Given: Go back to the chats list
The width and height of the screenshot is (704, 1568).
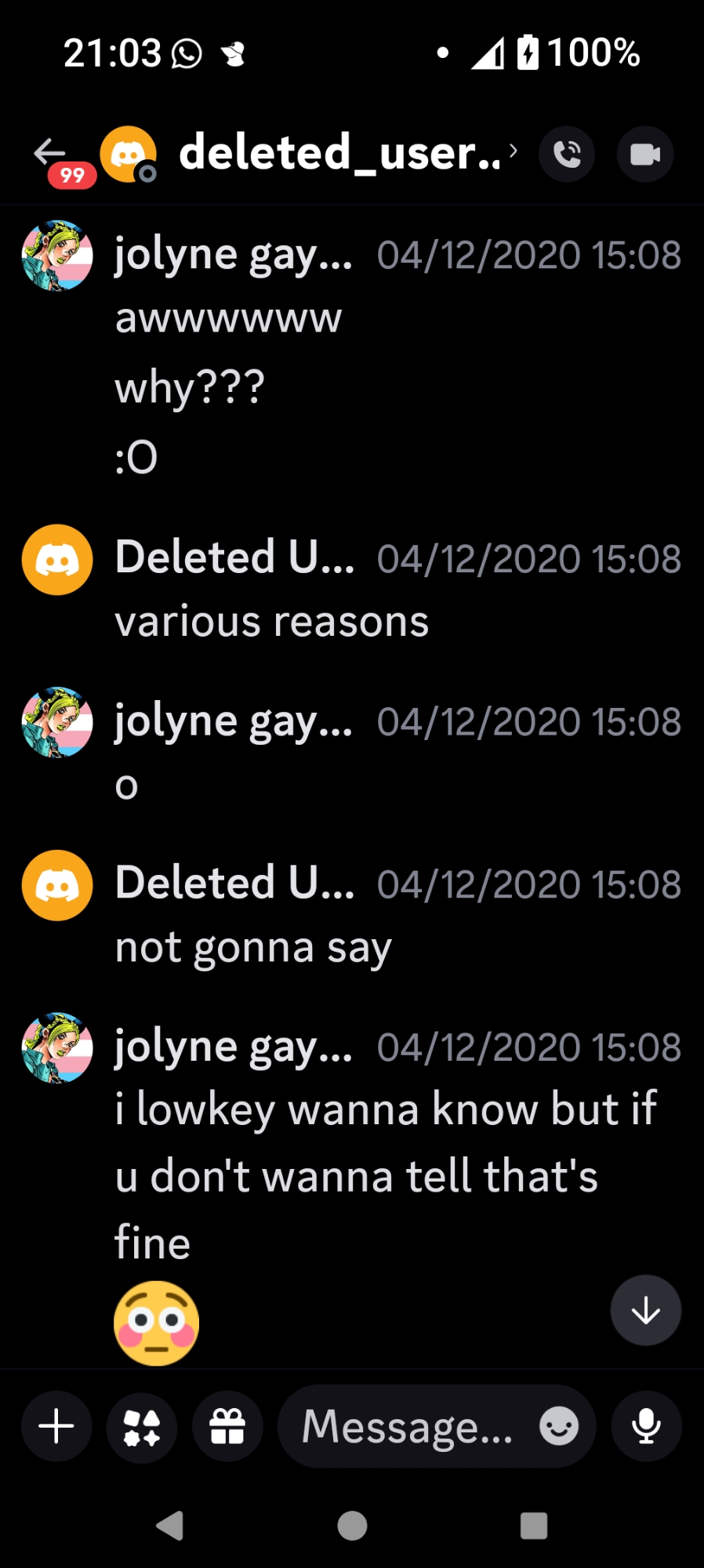Looking at the screenshot, I should click(x=50, y=153).
